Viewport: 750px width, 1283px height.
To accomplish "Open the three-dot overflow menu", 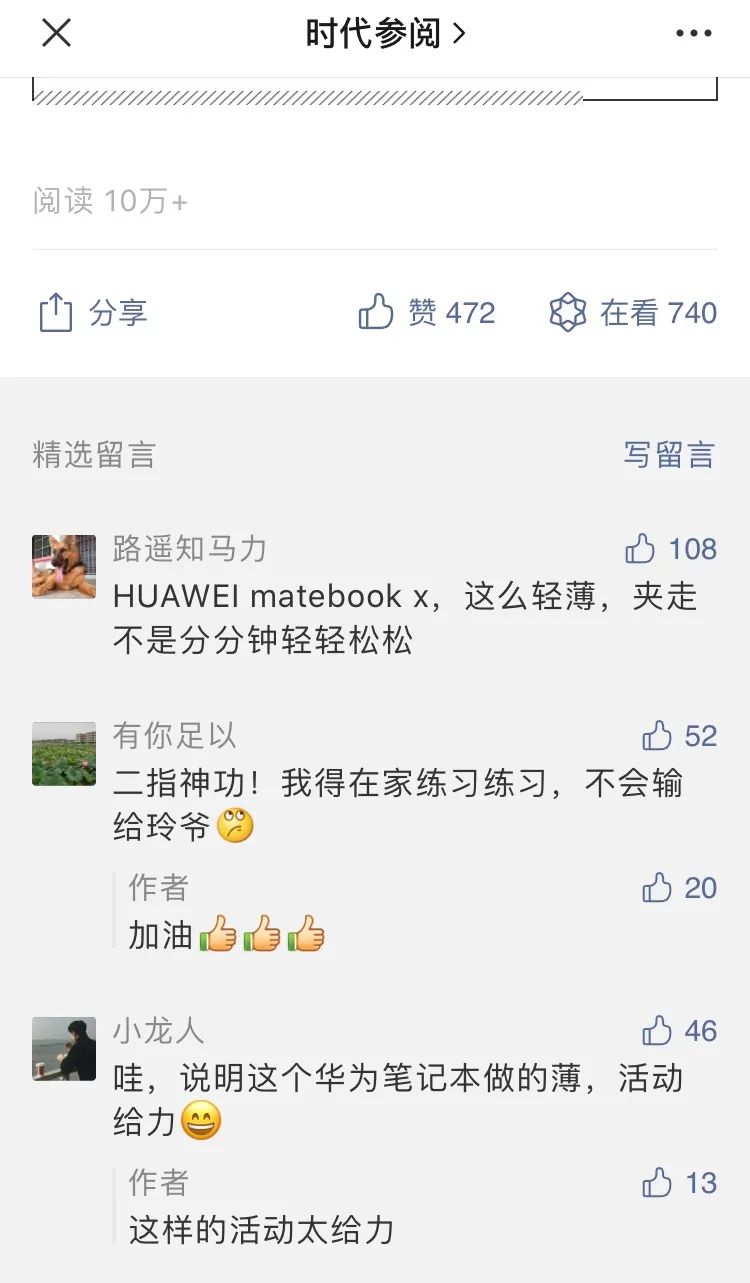I will [693, 34].
